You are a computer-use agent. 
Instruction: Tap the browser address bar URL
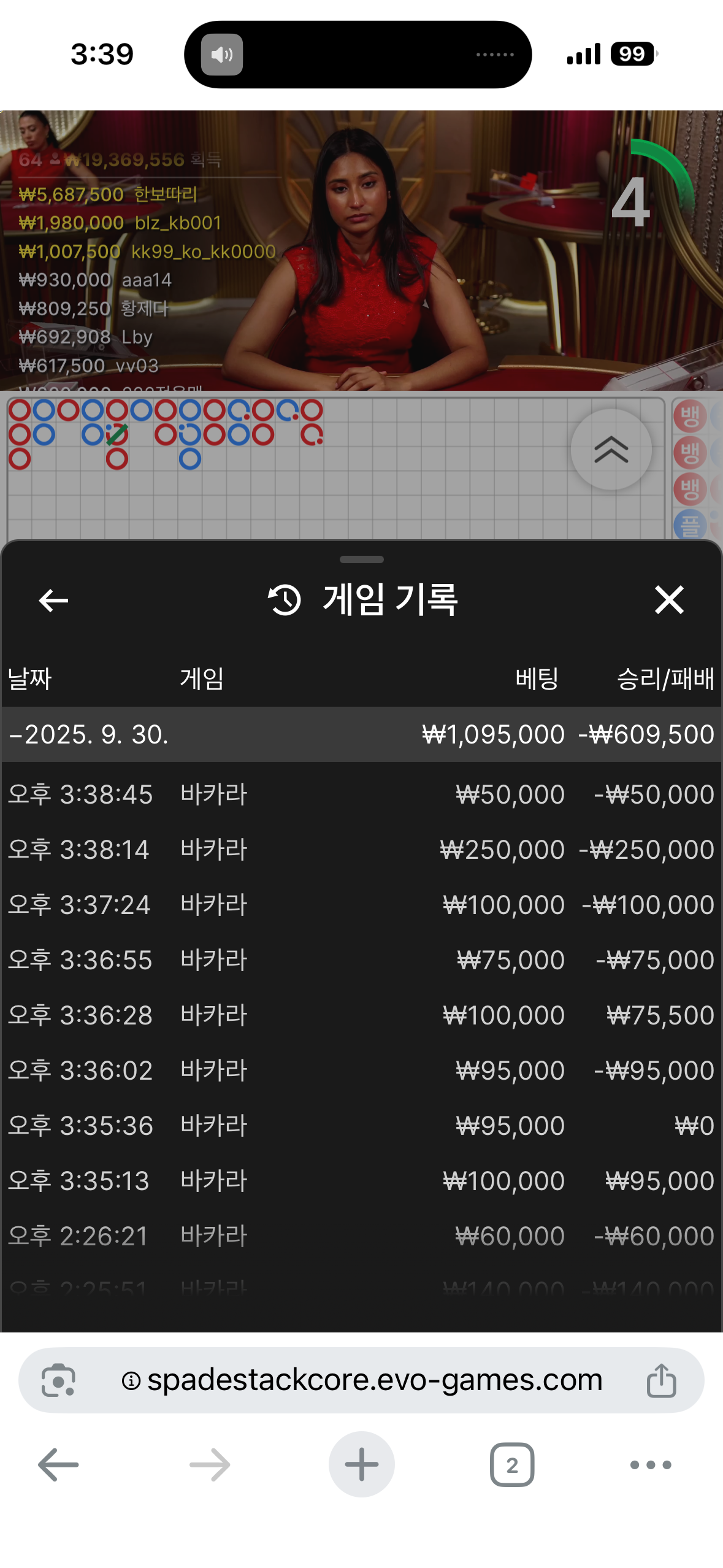[x=374, y=1381]
